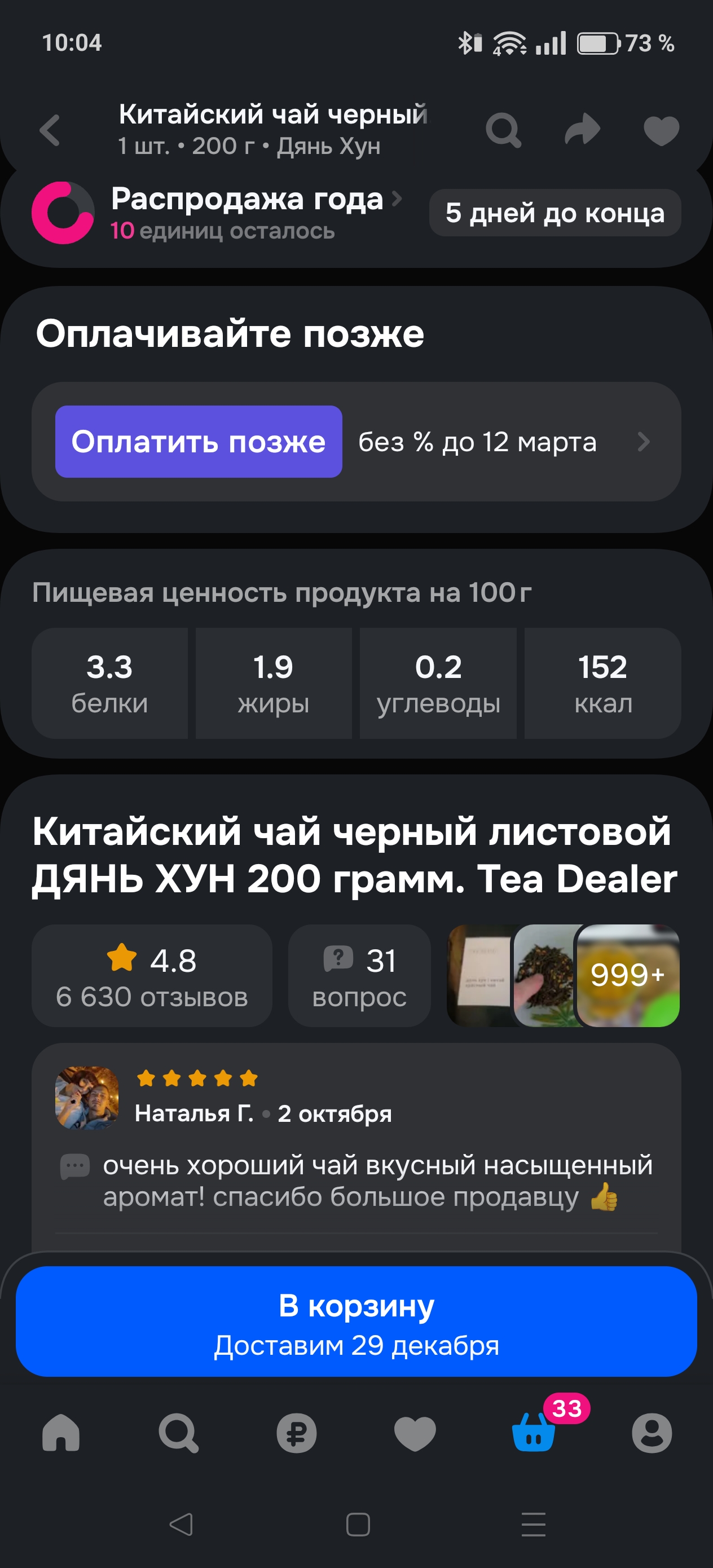
Task: Open the Распродажа года promo
Action: click(247, 200)
